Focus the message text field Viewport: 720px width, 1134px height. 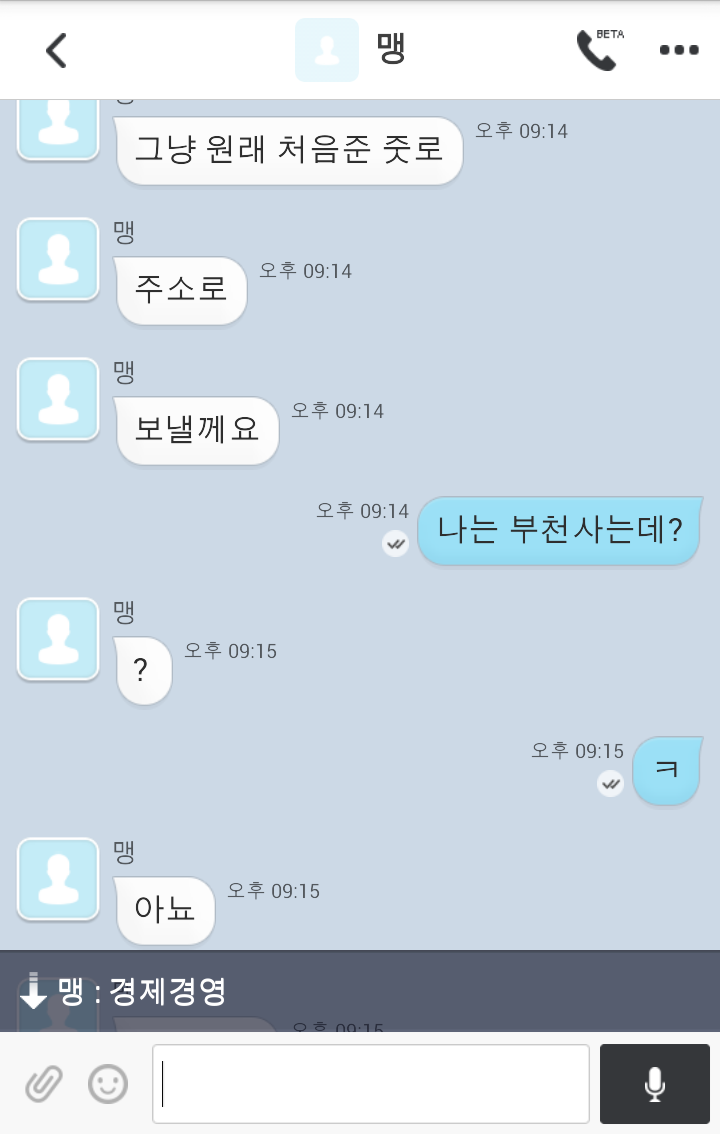(x=370, y=1084)
